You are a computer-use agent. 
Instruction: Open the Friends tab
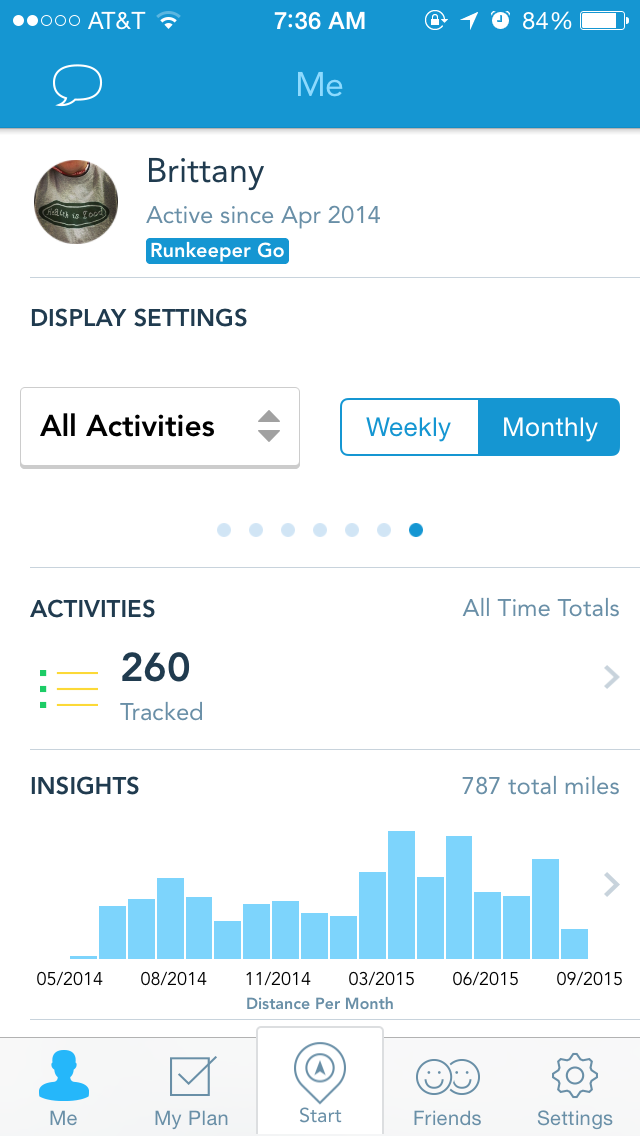click(x=447, y=1088)
